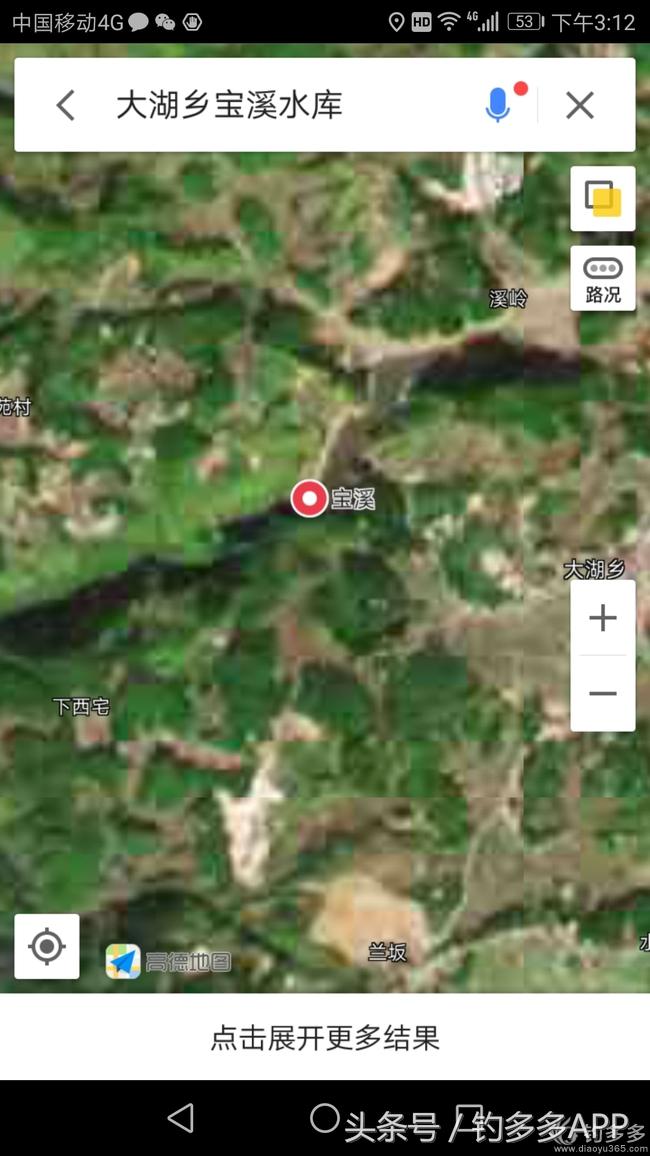Zoom in the map with plus
This screenshot has width=650, height=1156.
pos(603,619)
